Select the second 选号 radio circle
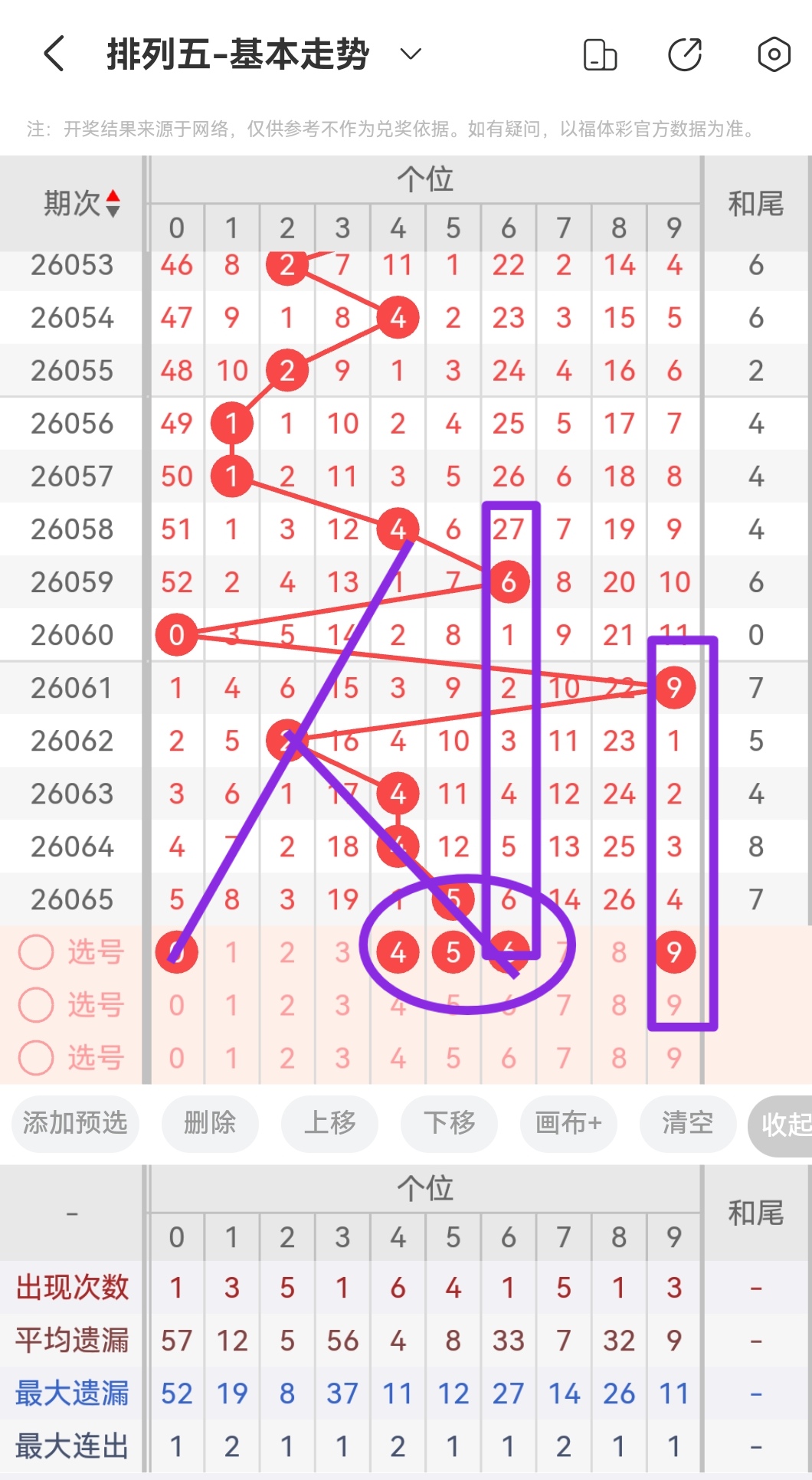The width and height of the screenshot is (812, 1480). click(x=36, y=1004)
